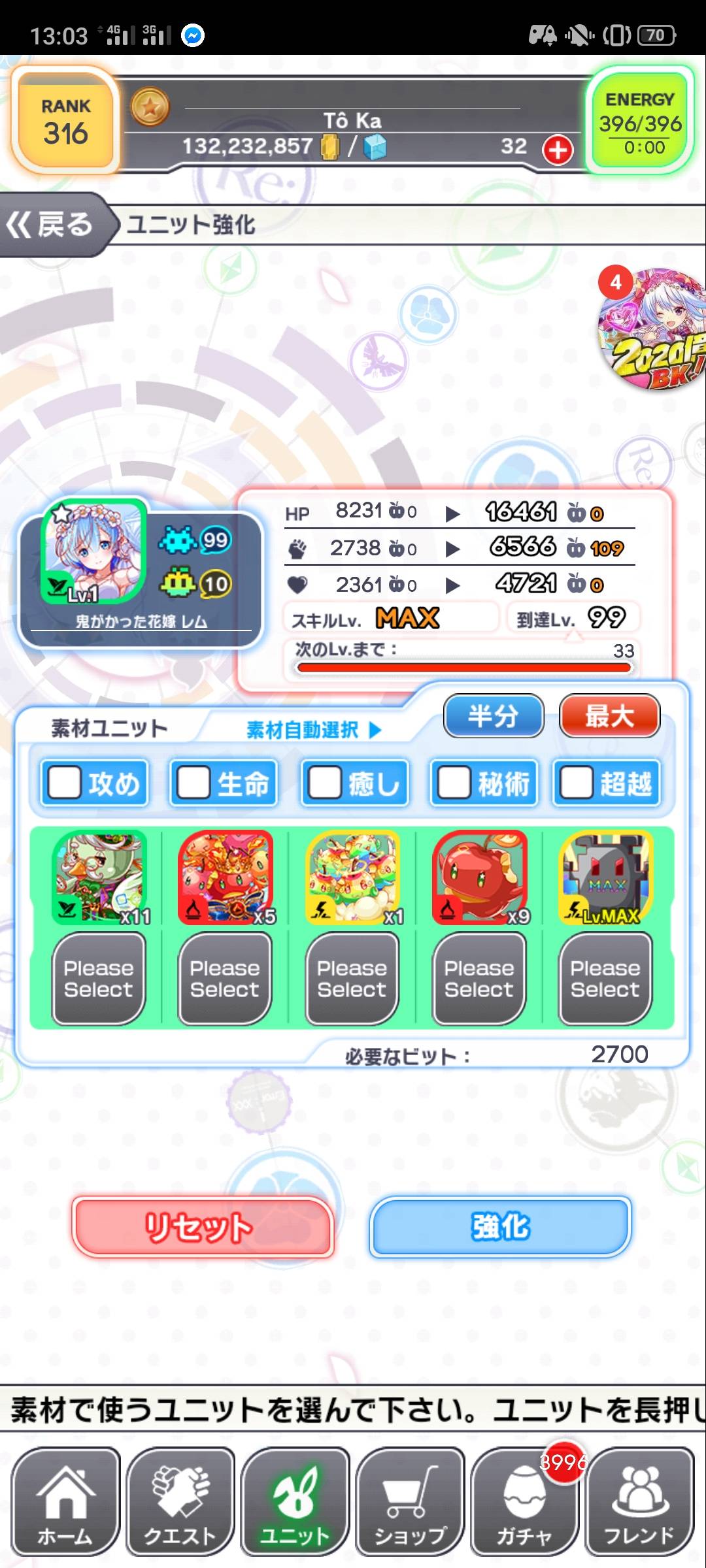Tap the リセット reset button
Image resolution: width=706 pixels, height=1568 pixels.
(x=203, y=1227)
